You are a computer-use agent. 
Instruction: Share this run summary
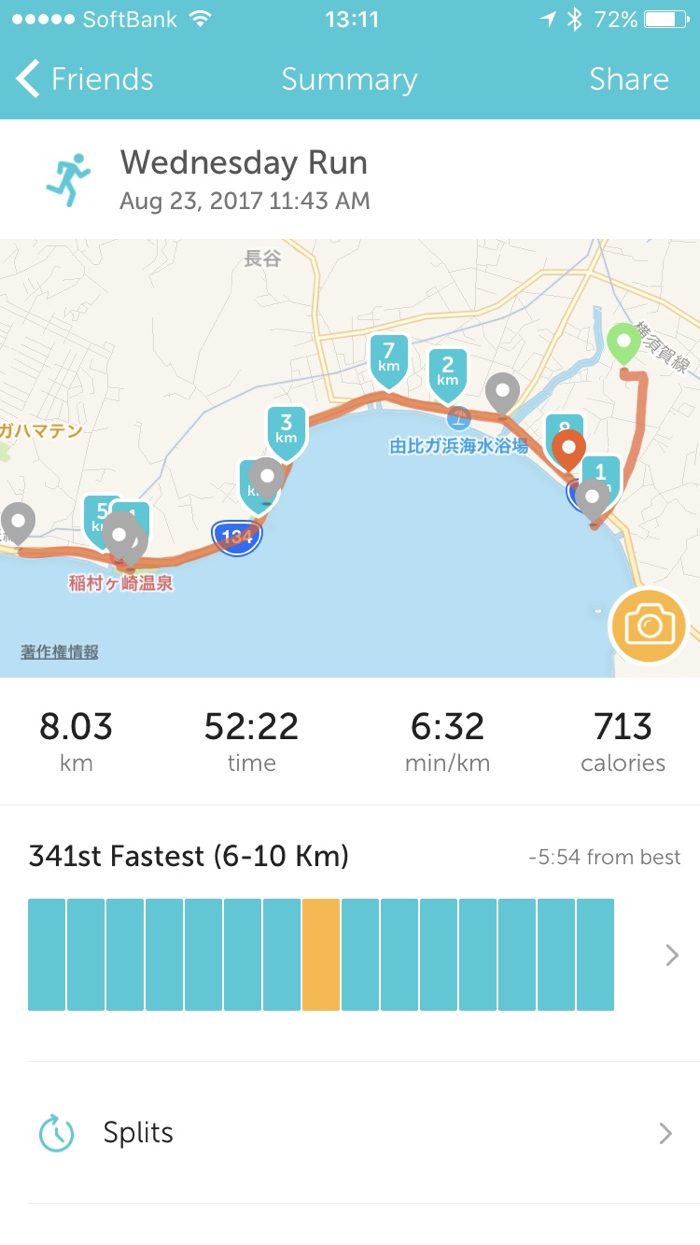click(628, 79)
